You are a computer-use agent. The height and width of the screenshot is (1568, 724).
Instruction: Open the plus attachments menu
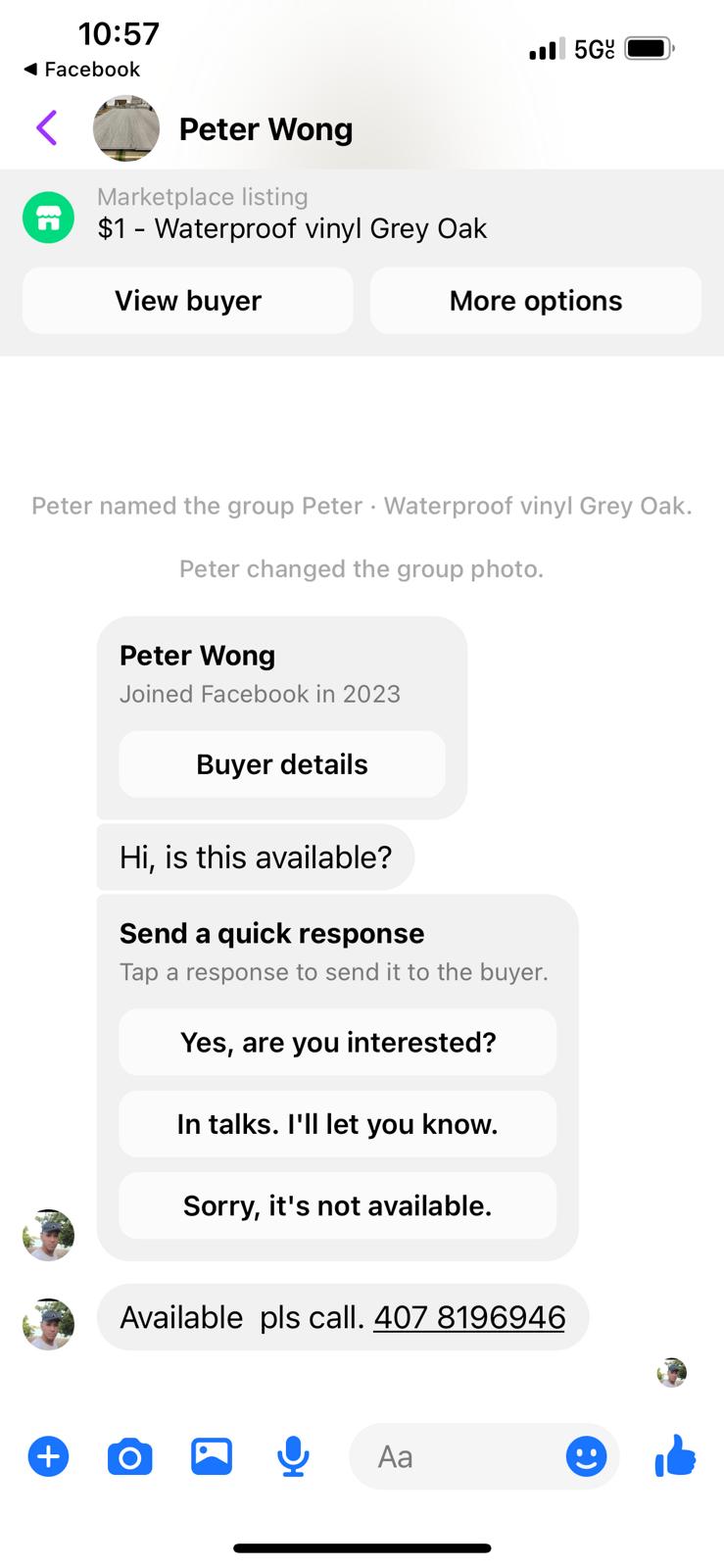click(48, 1457)
